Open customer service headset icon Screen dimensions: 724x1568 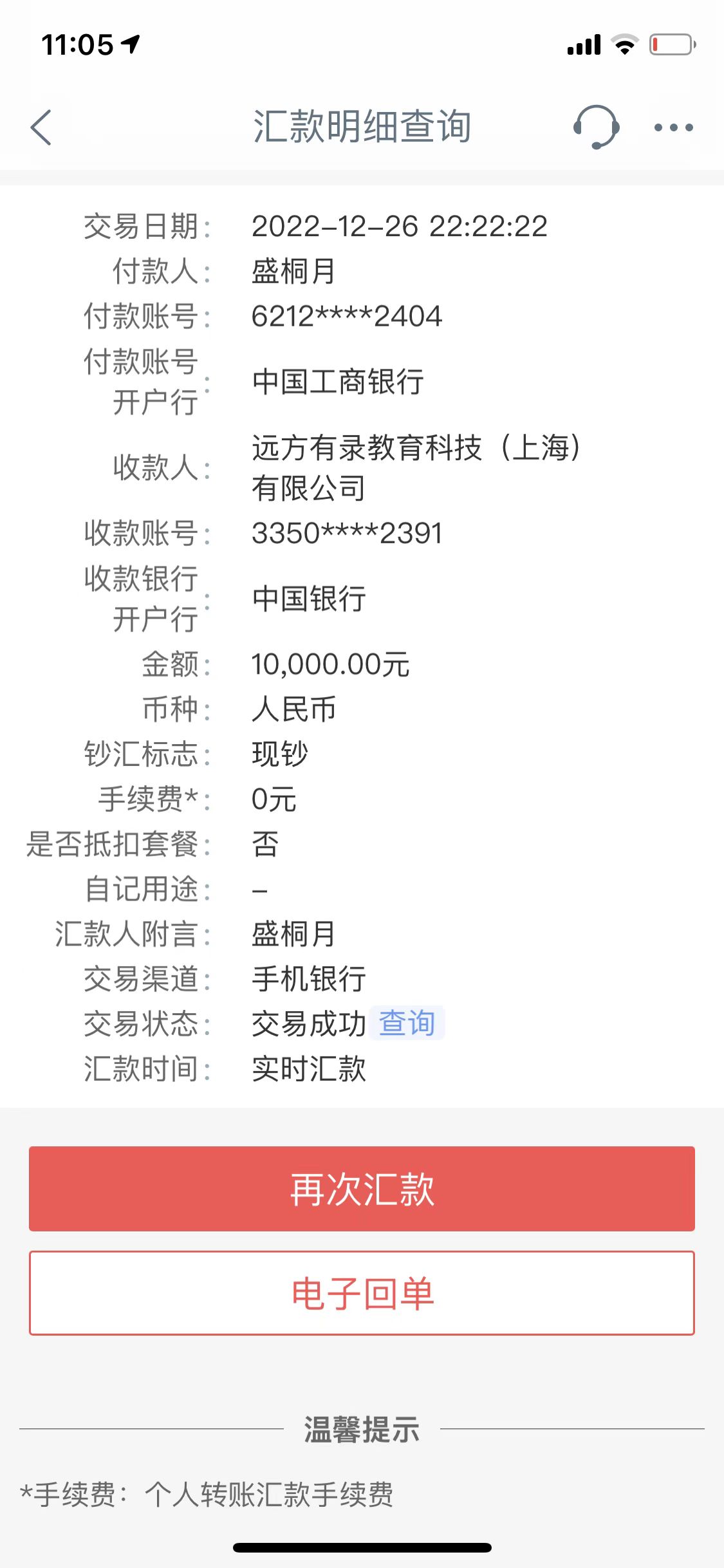[x=596, y=127]
